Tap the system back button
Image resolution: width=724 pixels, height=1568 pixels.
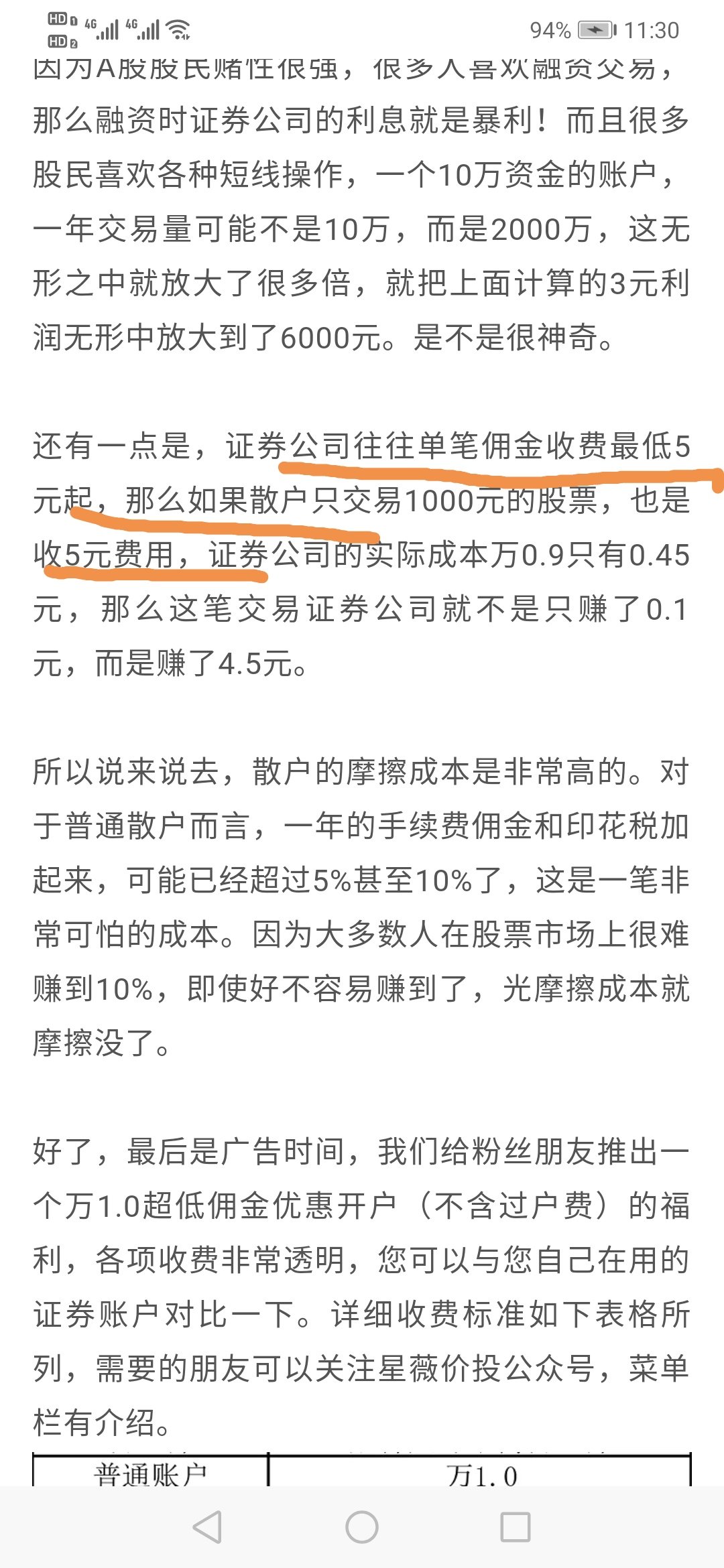click(207, 1527)
